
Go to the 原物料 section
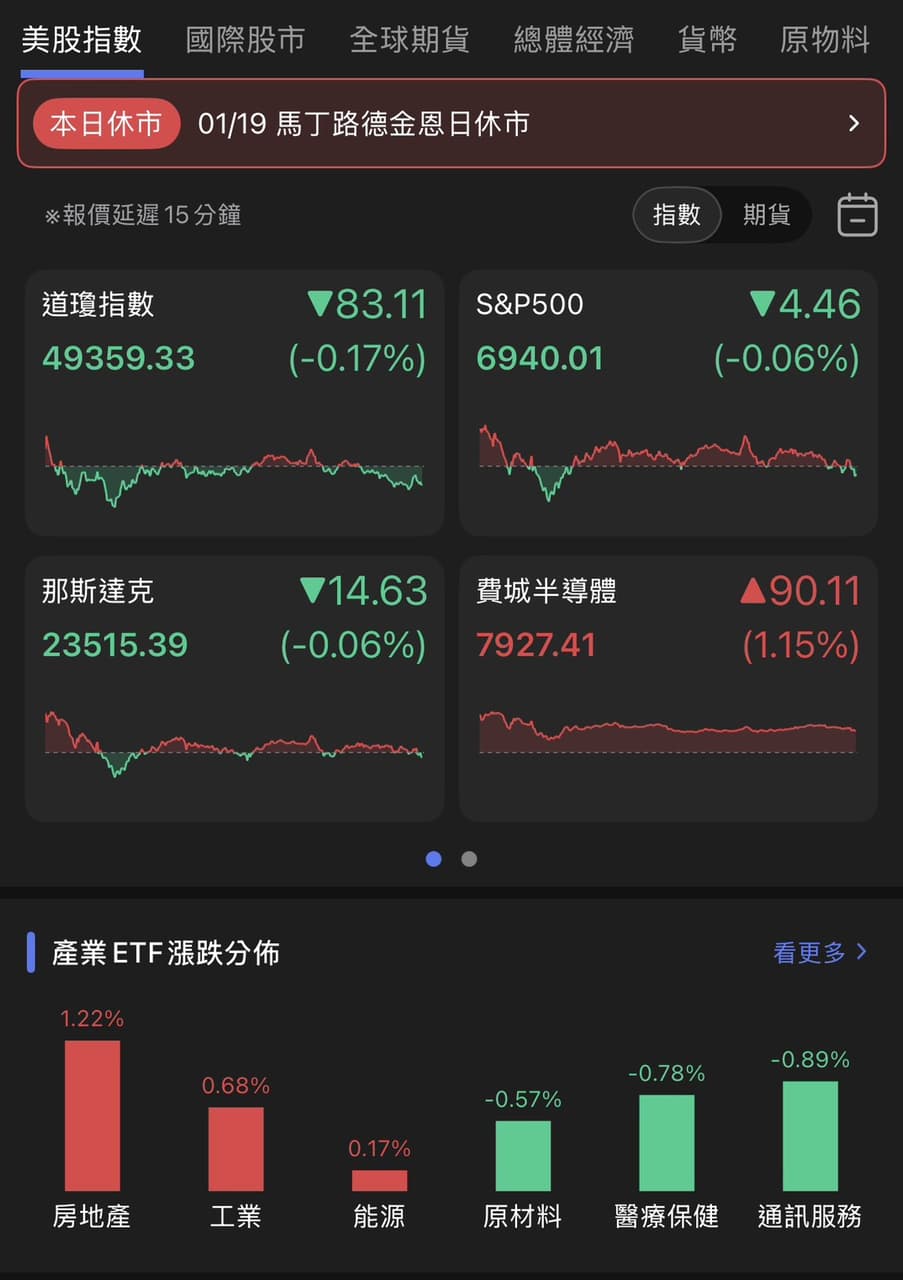tap(825, 38)
